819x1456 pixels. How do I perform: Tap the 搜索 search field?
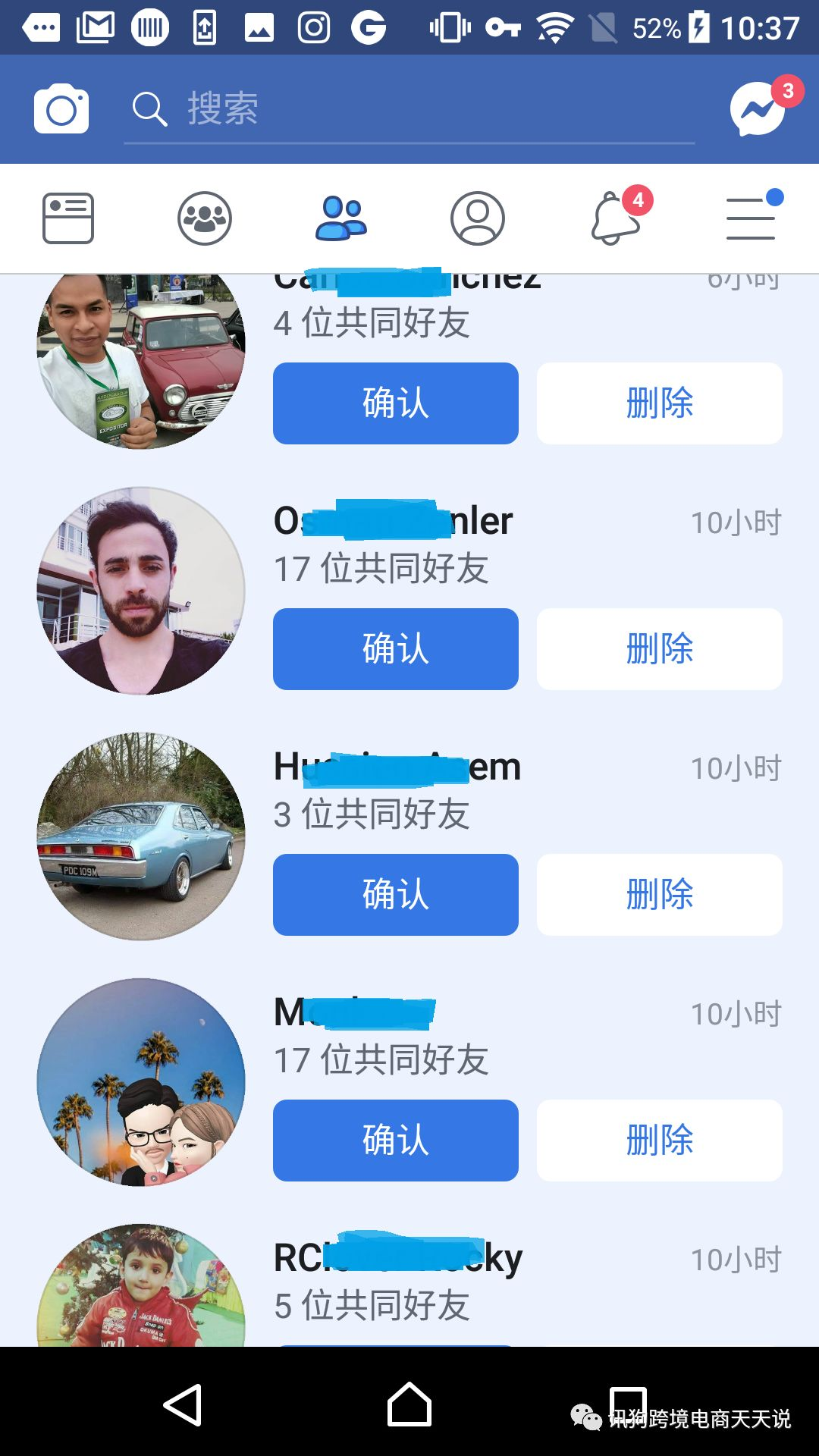tap(409, 109)
